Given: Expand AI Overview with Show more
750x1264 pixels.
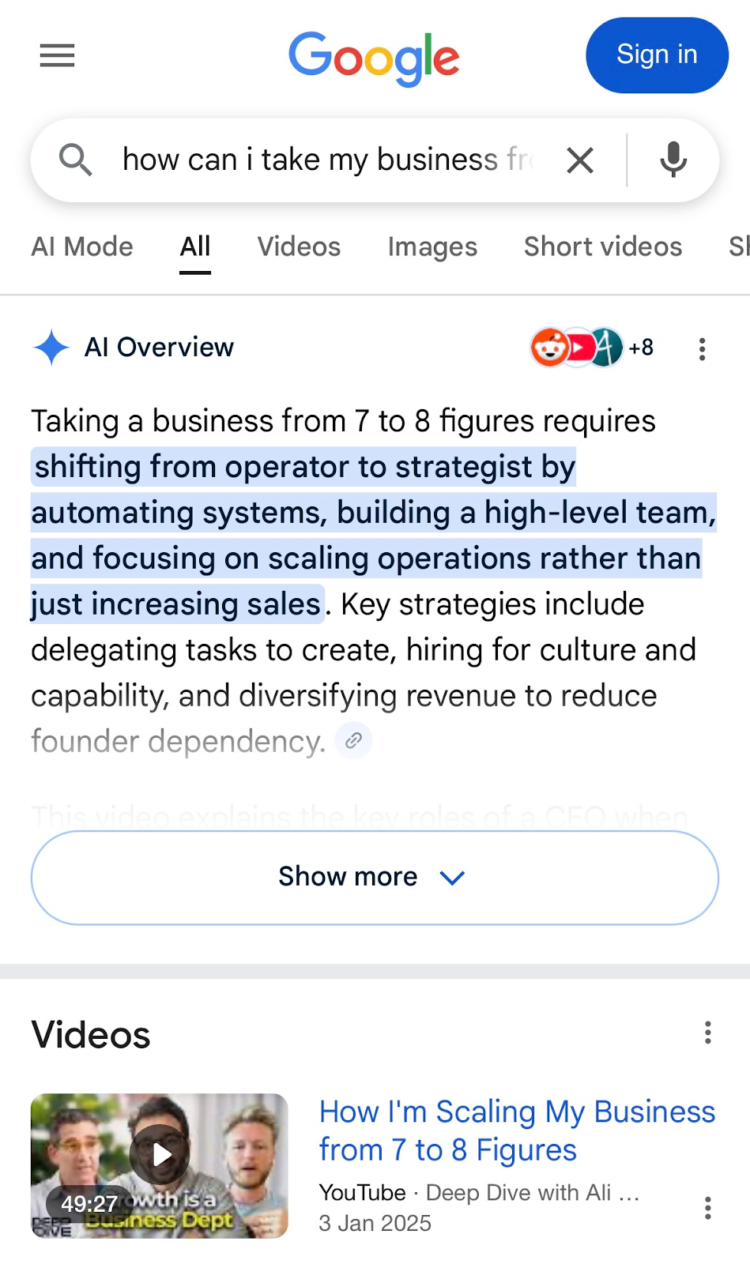Looking at the screenshot, I should click(374, 877).
